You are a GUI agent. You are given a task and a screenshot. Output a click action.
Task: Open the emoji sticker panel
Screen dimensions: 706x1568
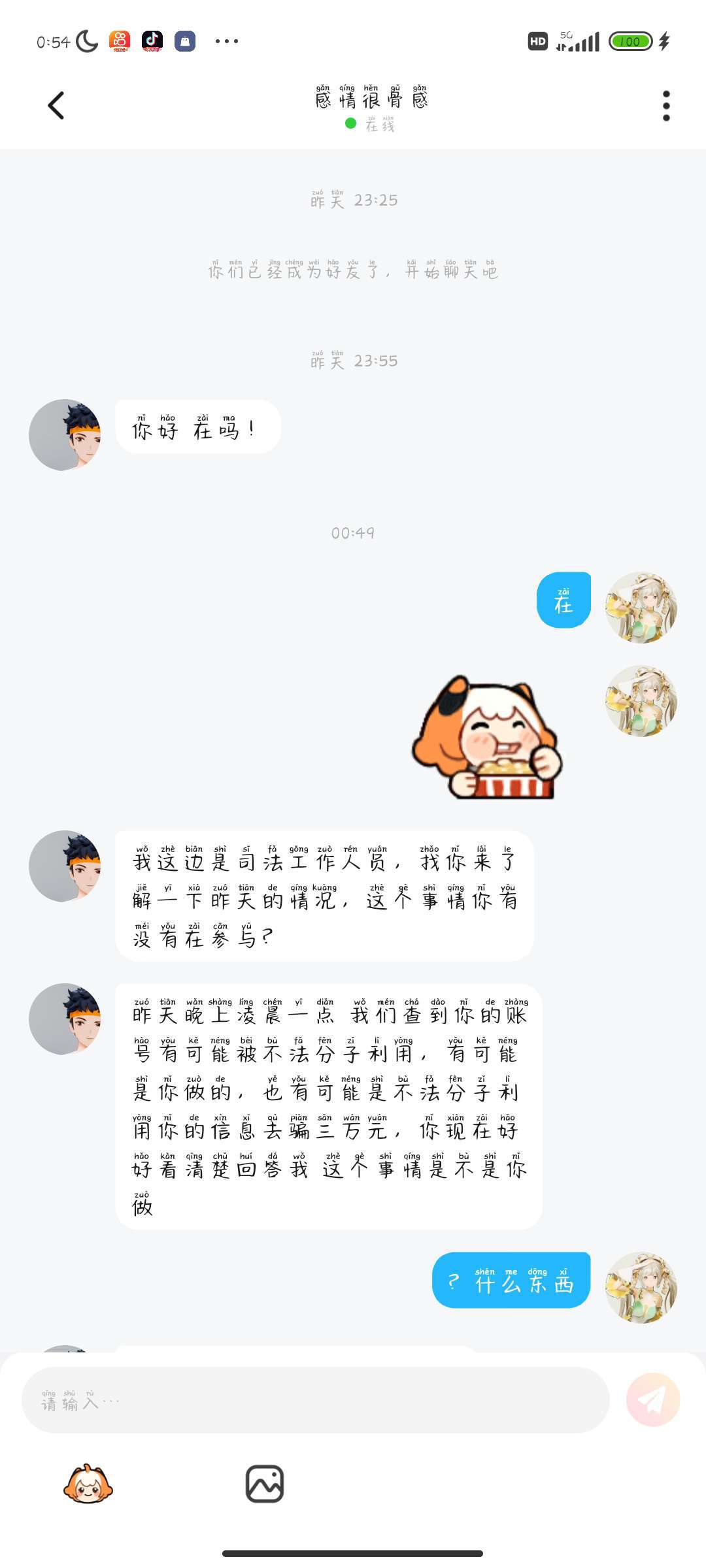click(x=88, y=1484)
